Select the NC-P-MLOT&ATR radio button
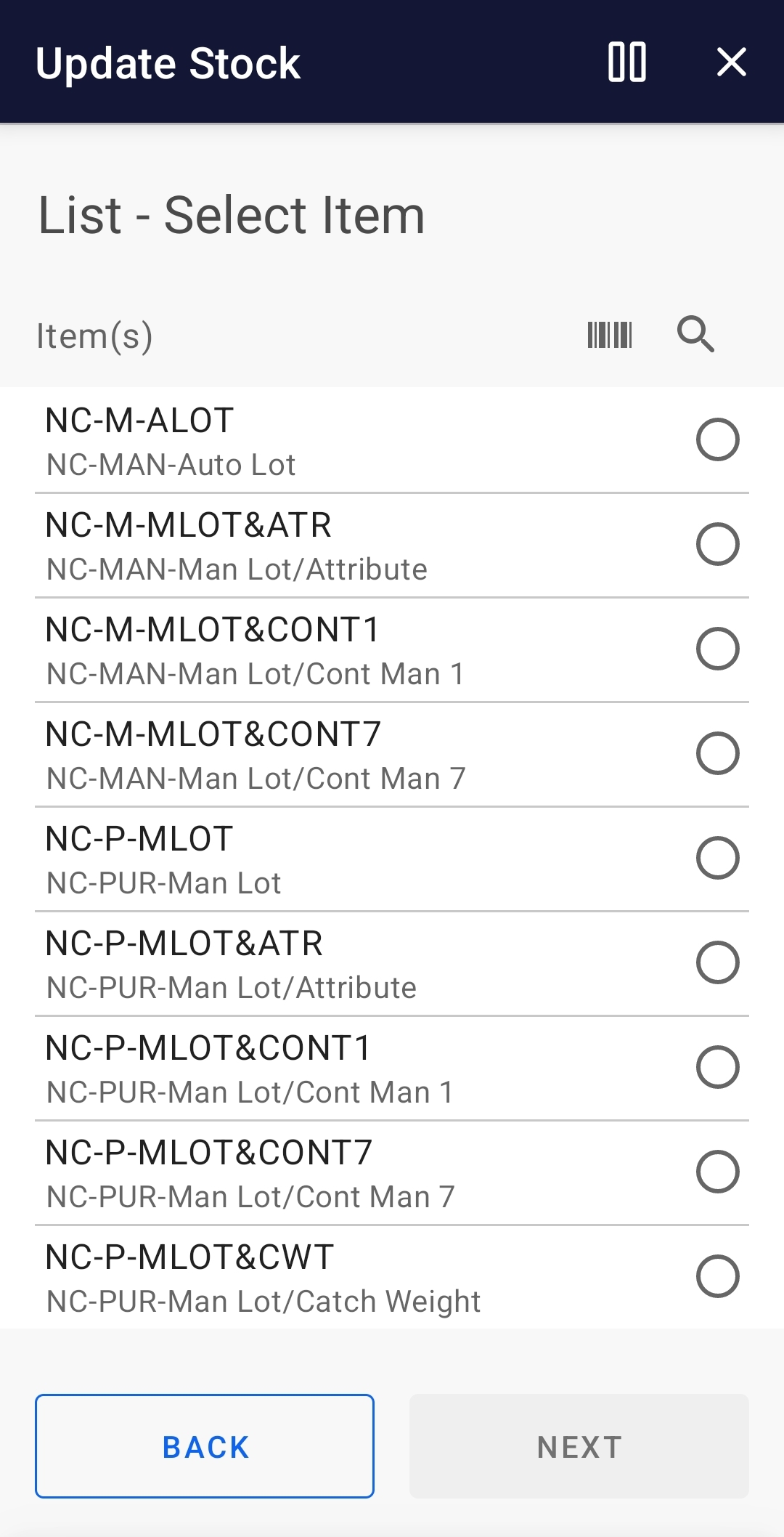Screen dimensions: 784x1537 [717, 962]
